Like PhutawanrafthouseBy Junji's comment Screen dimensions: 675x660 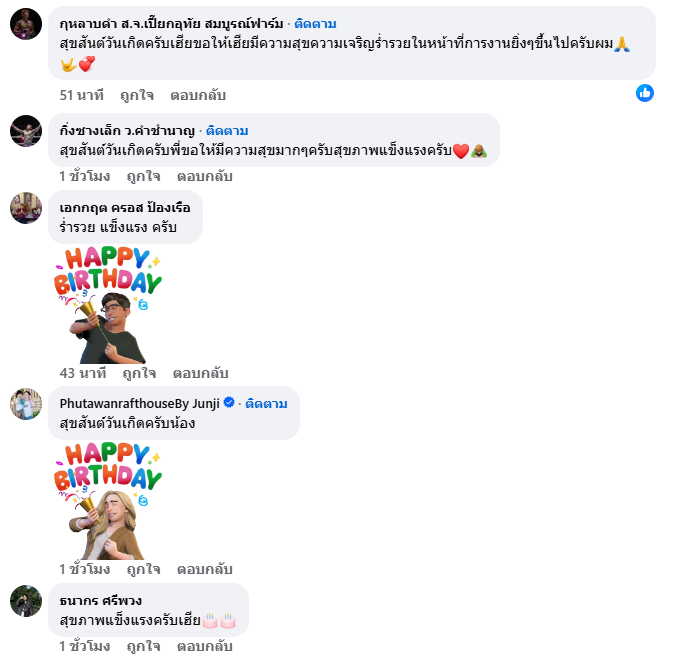click(140, 569)
